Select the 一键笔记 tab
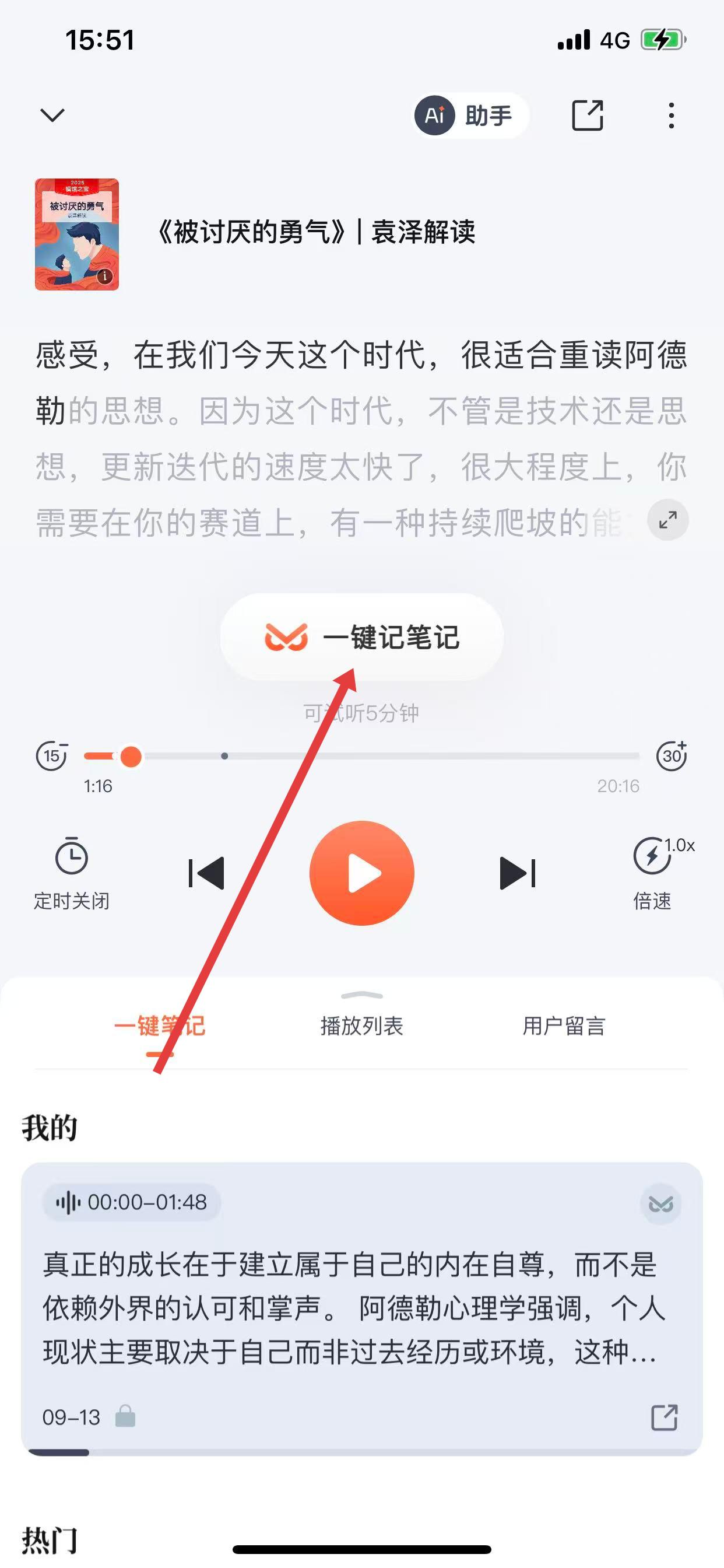Image resolution: width=724 pixels, height=1568 pixels. click(159, 1026)
